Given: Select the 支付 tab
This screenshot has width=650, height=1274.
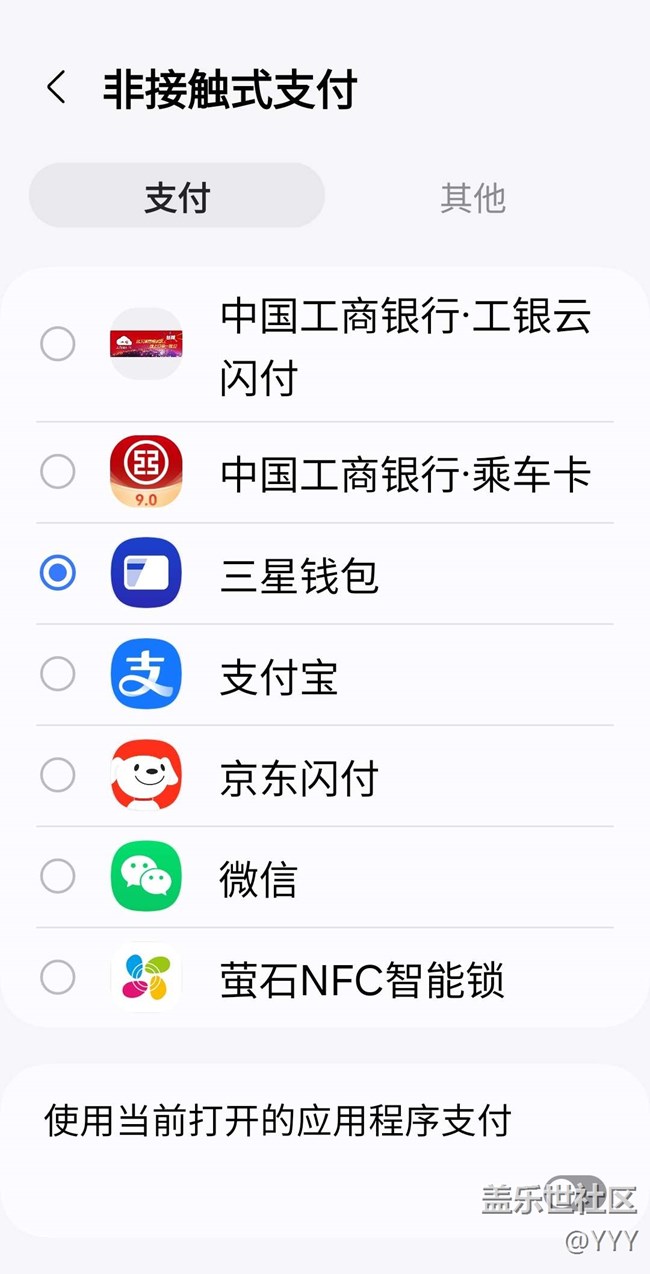Looking at the screenshot, I should pos(177,196).
